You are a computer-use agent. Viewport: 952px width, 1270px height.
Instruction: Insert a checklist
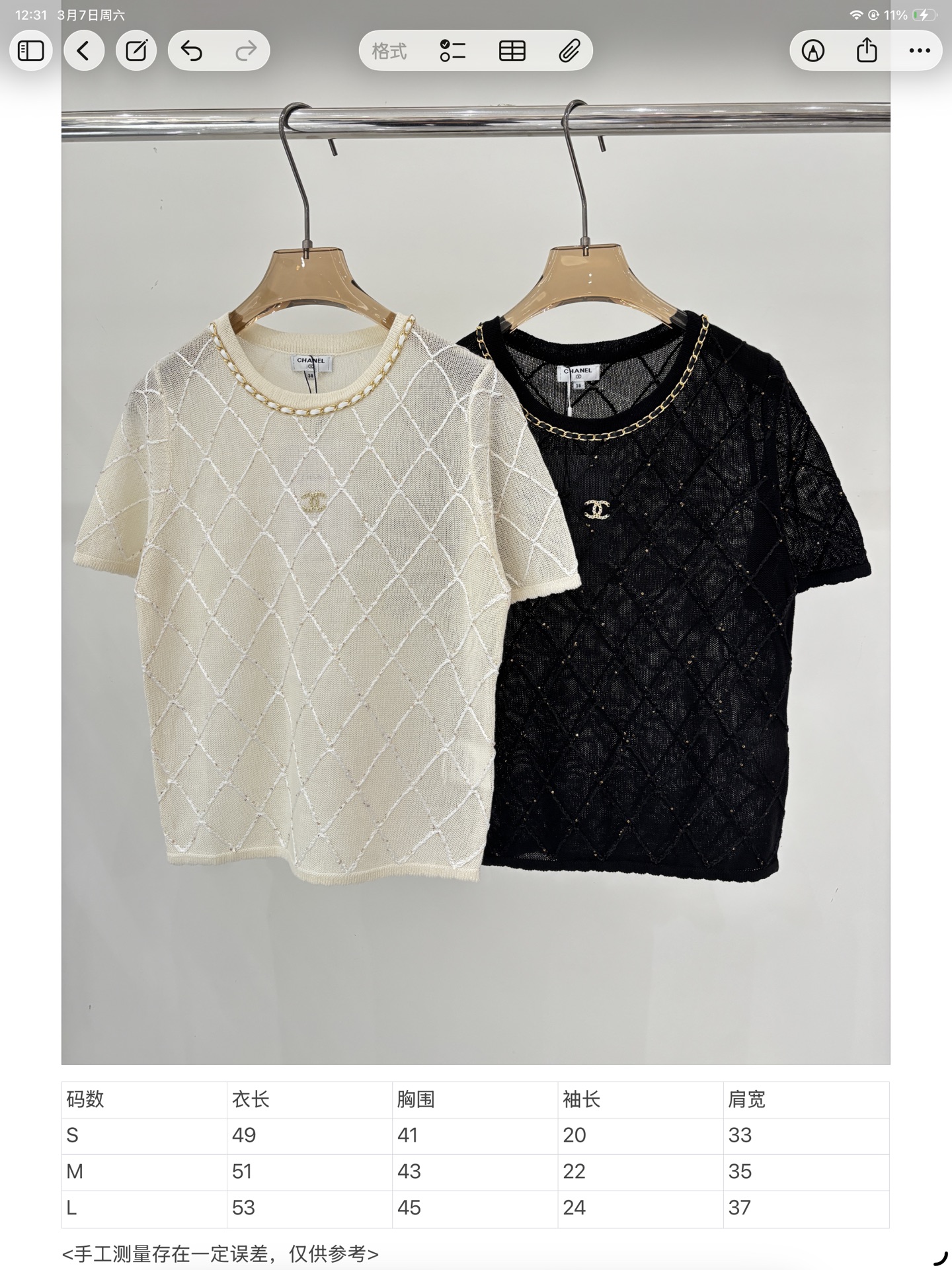coord(453,51)
